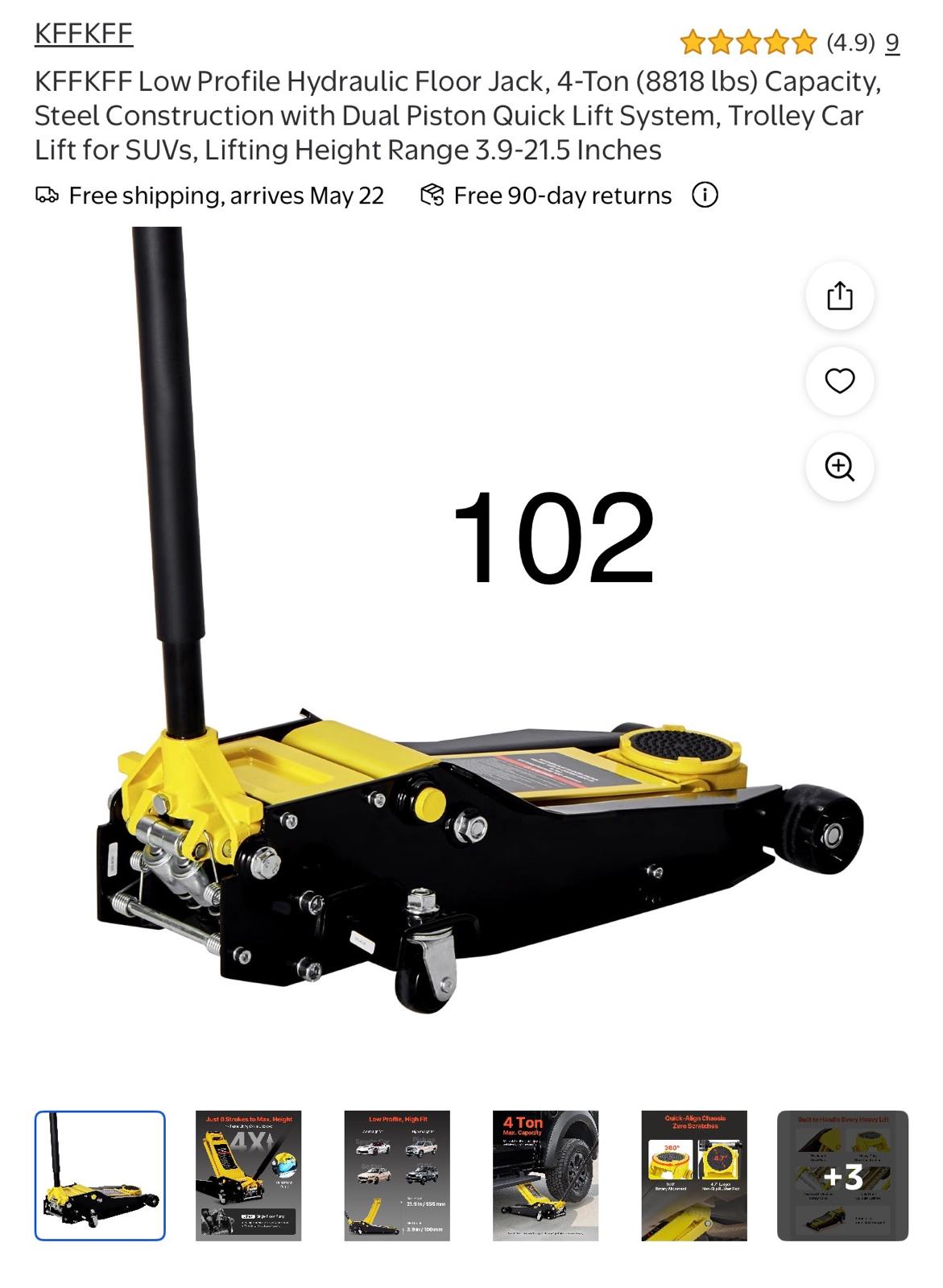The image size is (943, 1288).
Task: View the Low Profile, High Fit thumbnail
Action: pos(397,1175)
